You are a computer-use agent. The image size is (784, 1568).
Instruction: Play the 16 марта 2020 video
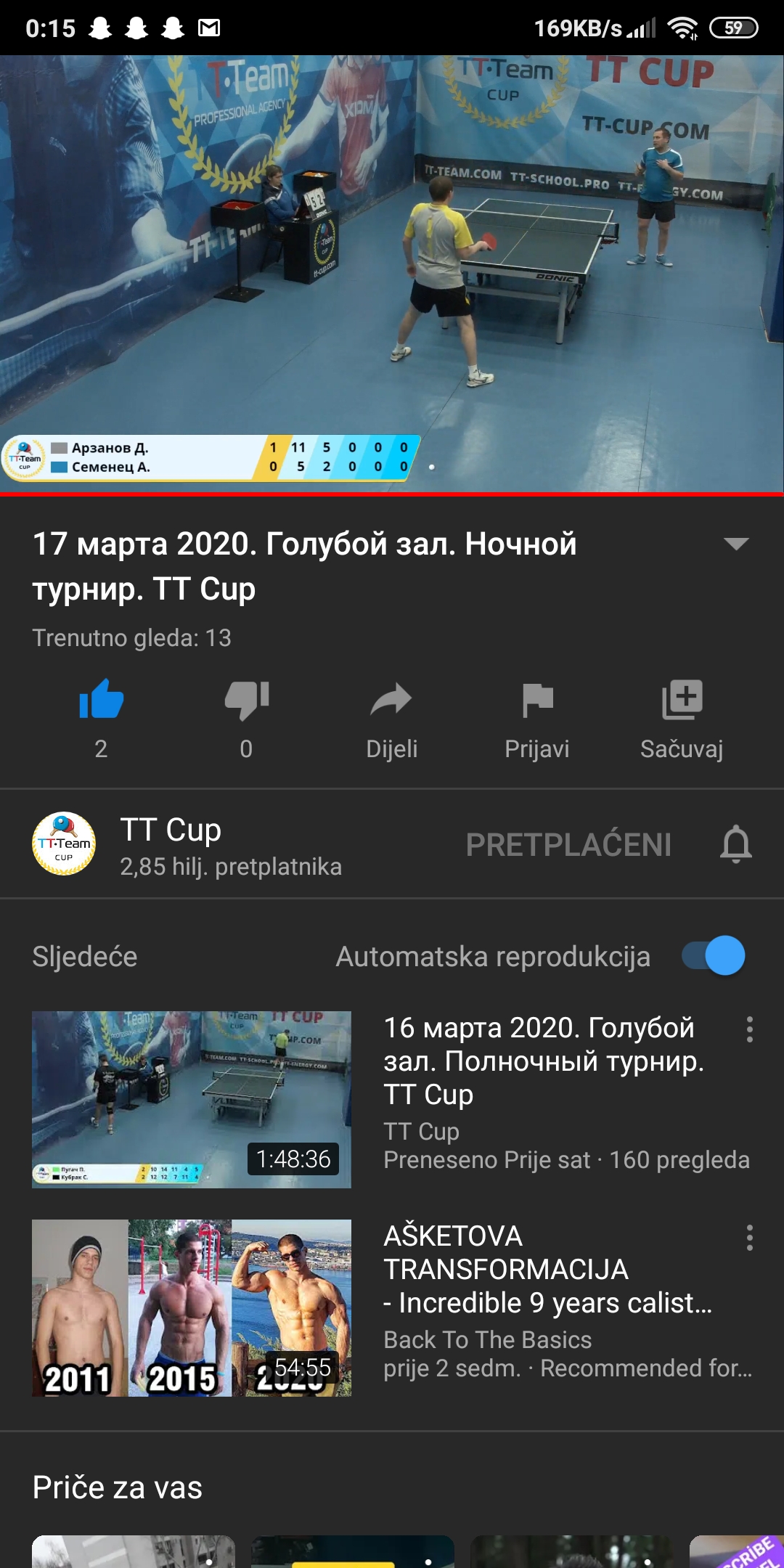[192, 1099]
